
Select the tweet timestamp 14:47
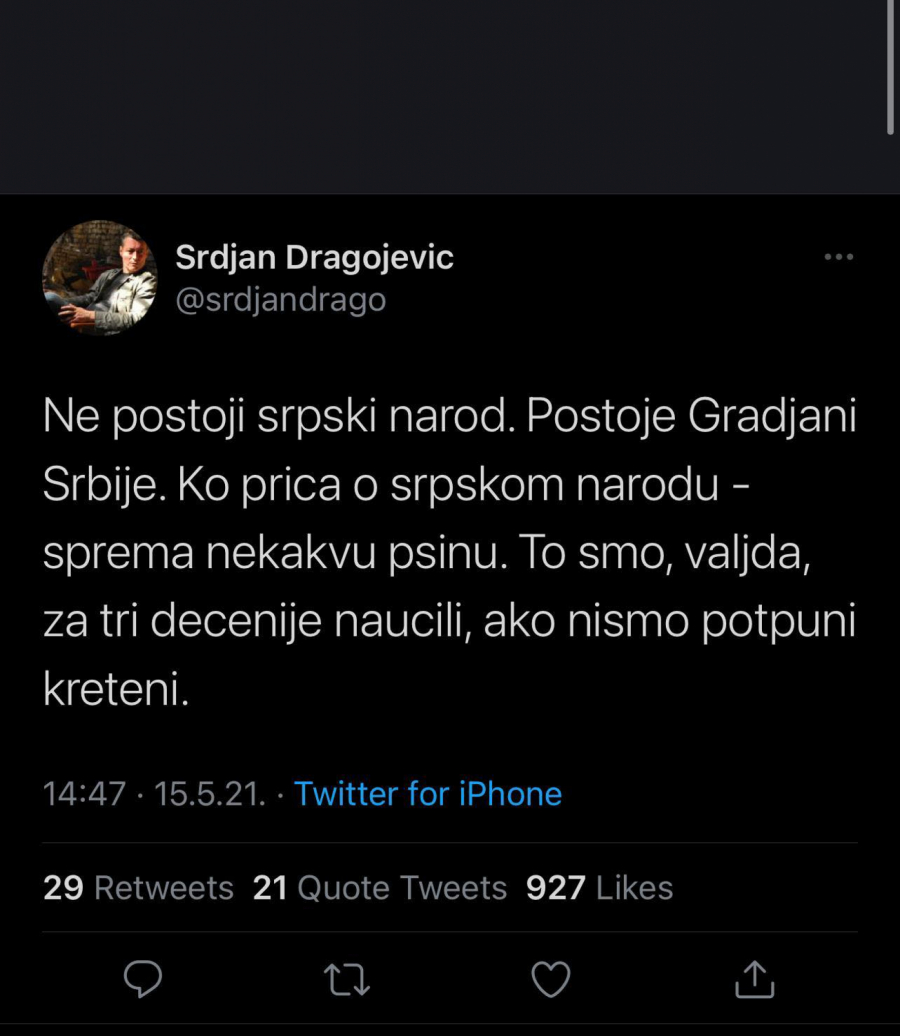tap(85, 793)
